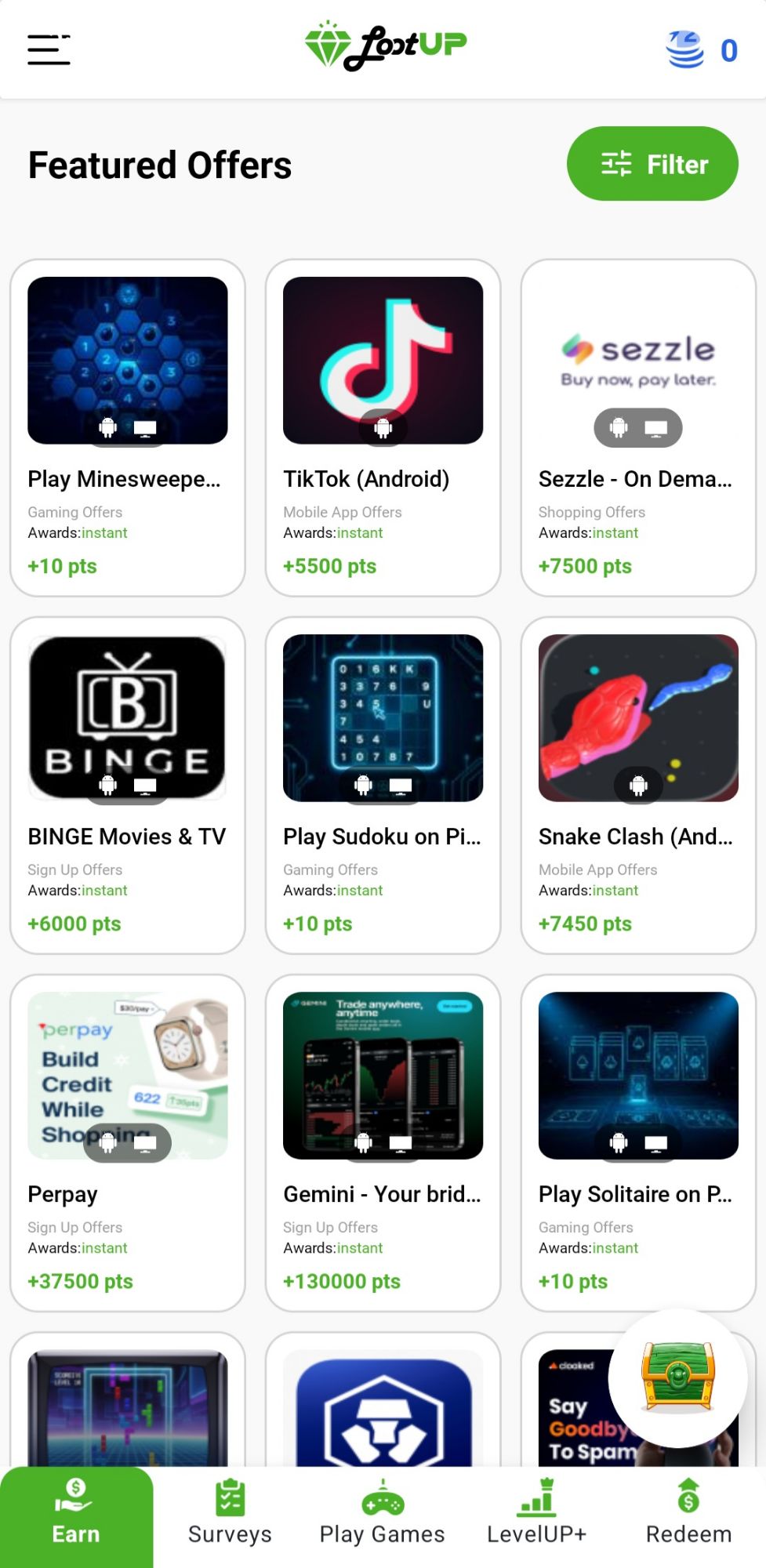The height and width of the screenshot is (1568, 766).
Task: Tap the floating treasure chest button
Action: coord(678,1377)
